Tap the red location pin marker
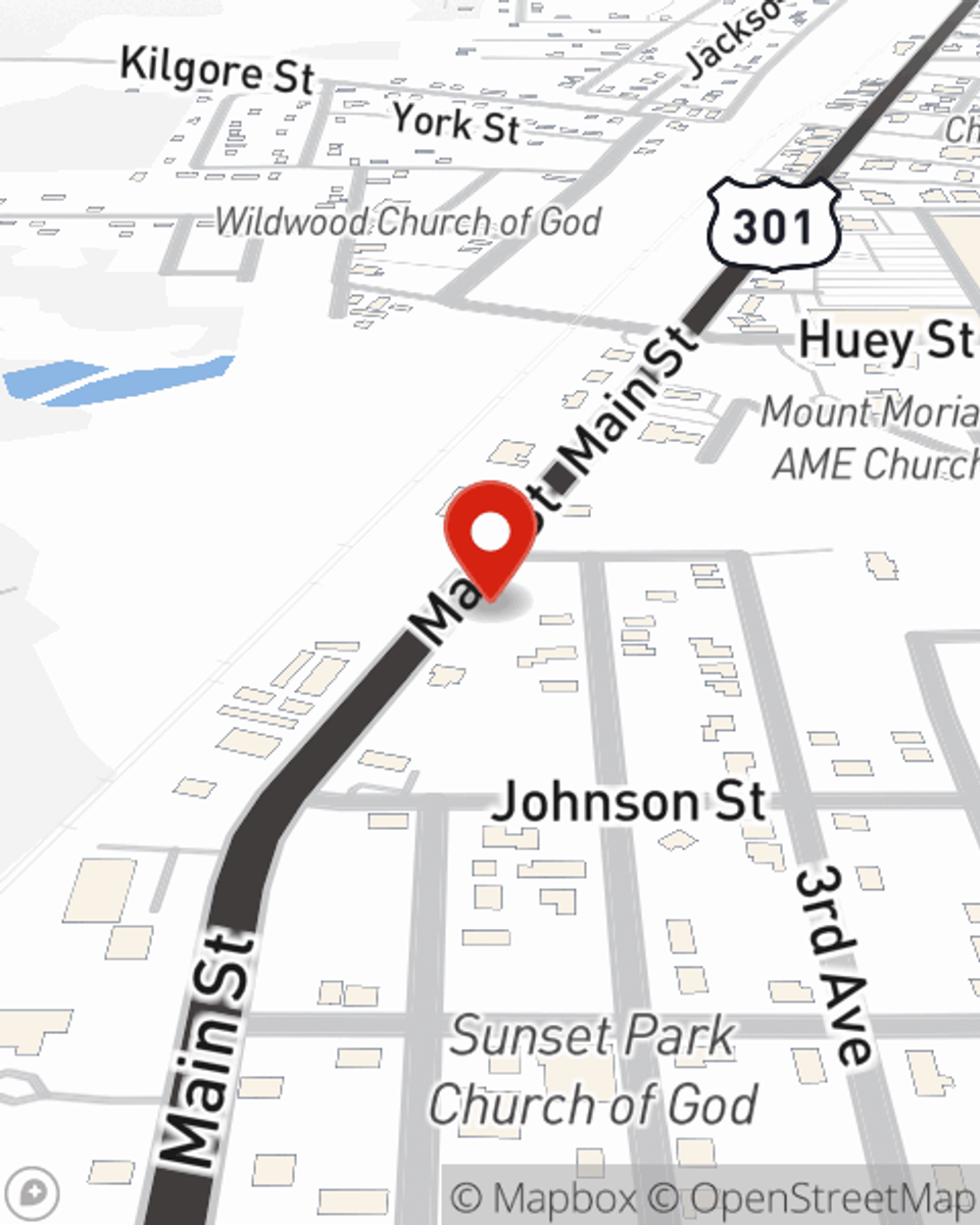Image resolution: width=980 pixels, height=1225 pixels. tap(491, 537)
